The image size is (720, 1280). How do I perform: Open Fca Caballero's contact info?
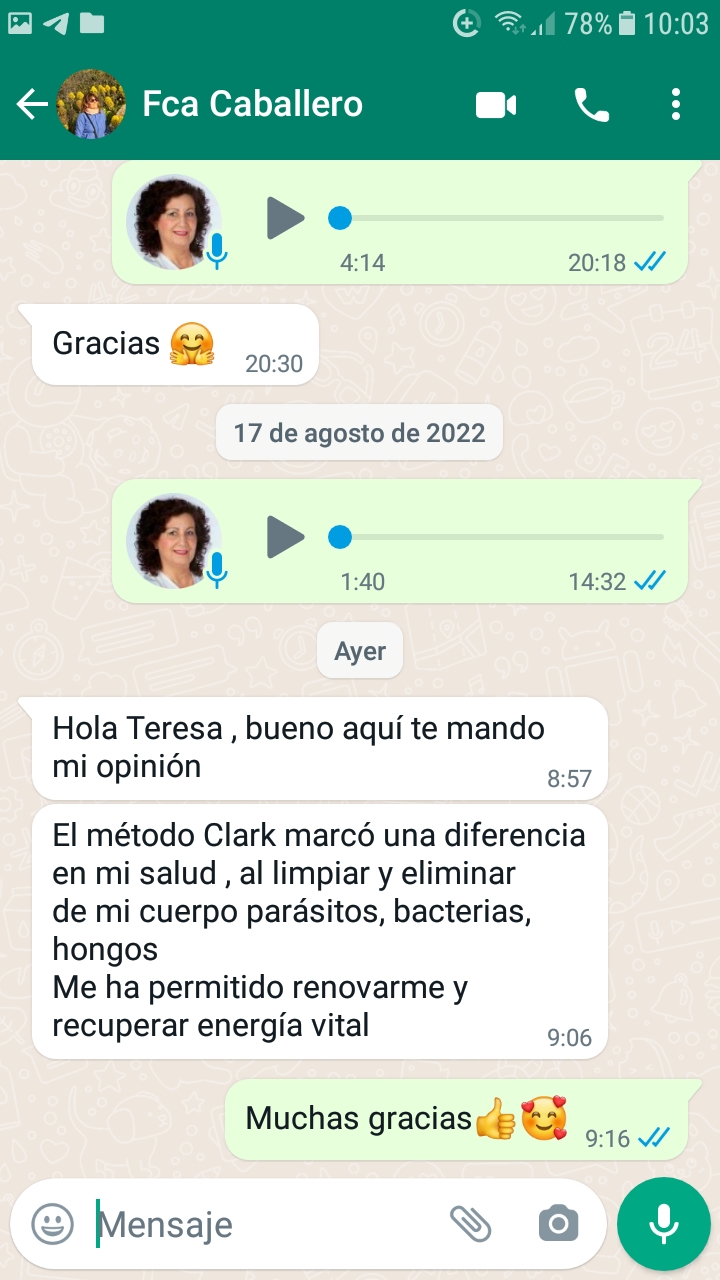coord(252,104)
